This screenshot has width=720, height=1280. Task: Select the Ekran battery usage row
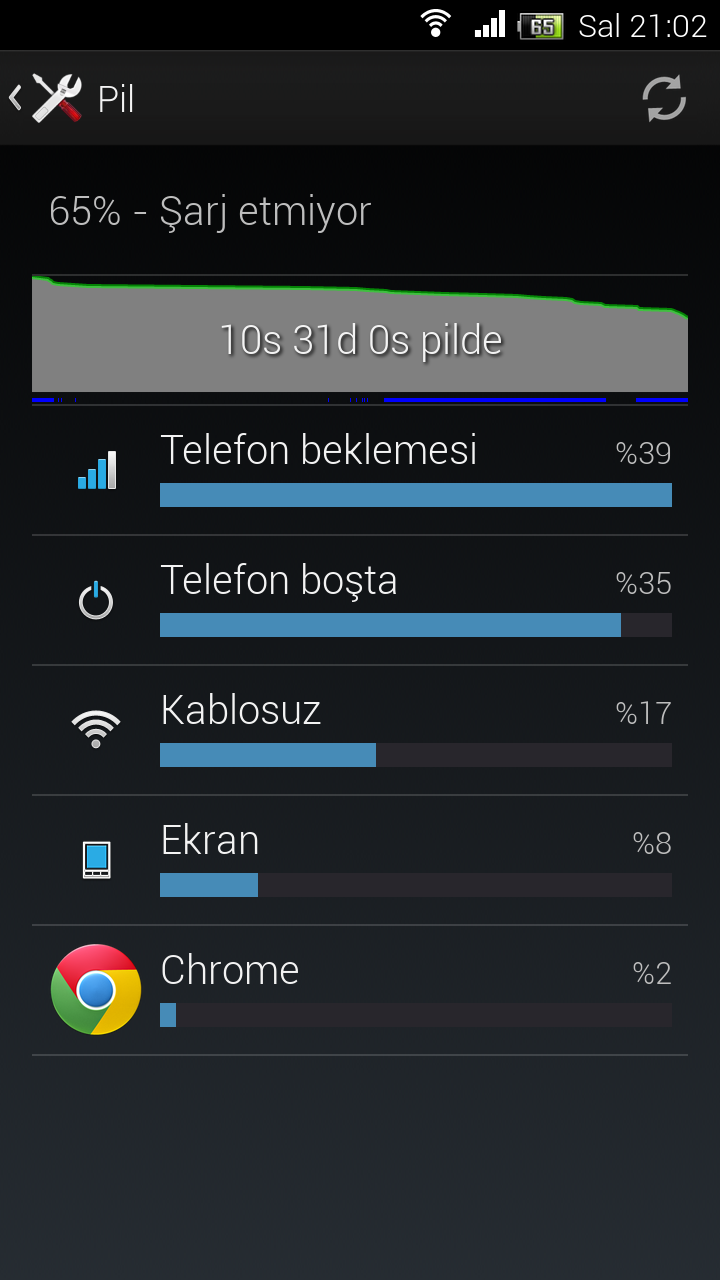360,860
